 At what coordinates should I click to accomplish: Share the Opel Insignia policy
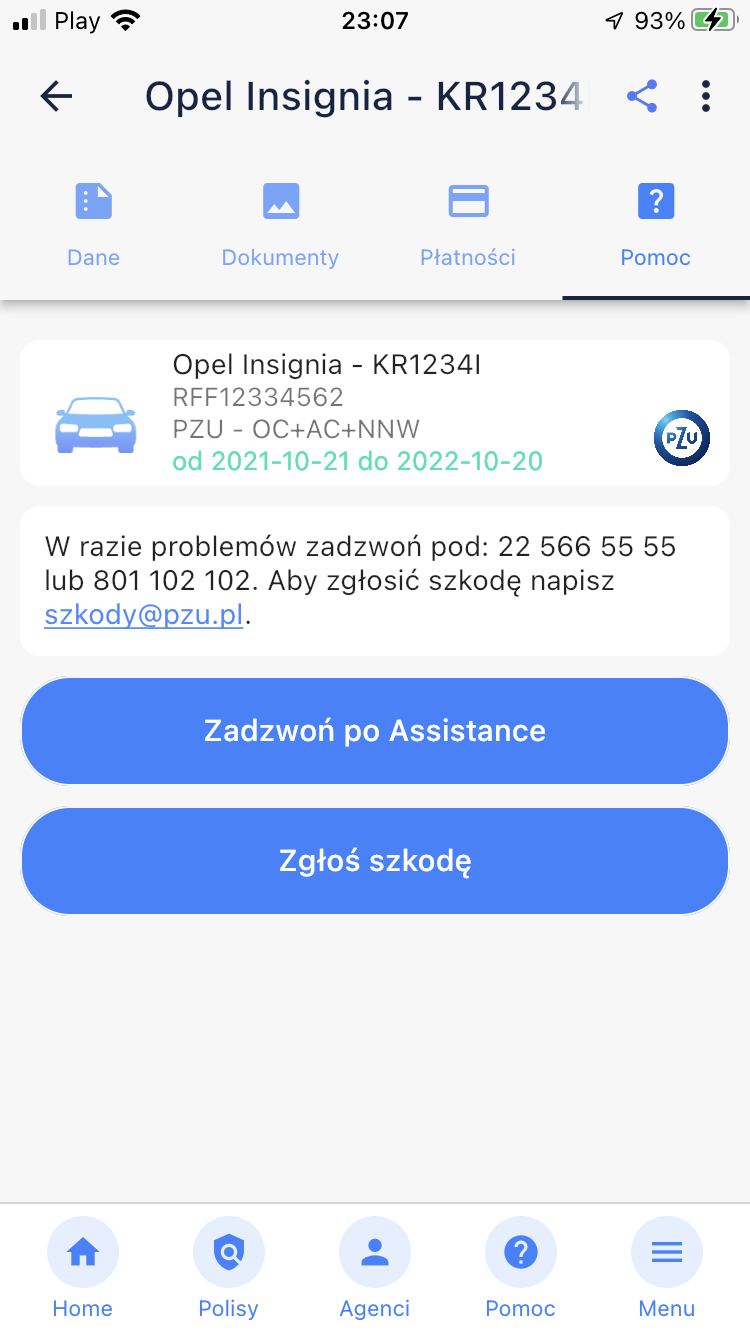pyautogui.click(x=642, y=96)
